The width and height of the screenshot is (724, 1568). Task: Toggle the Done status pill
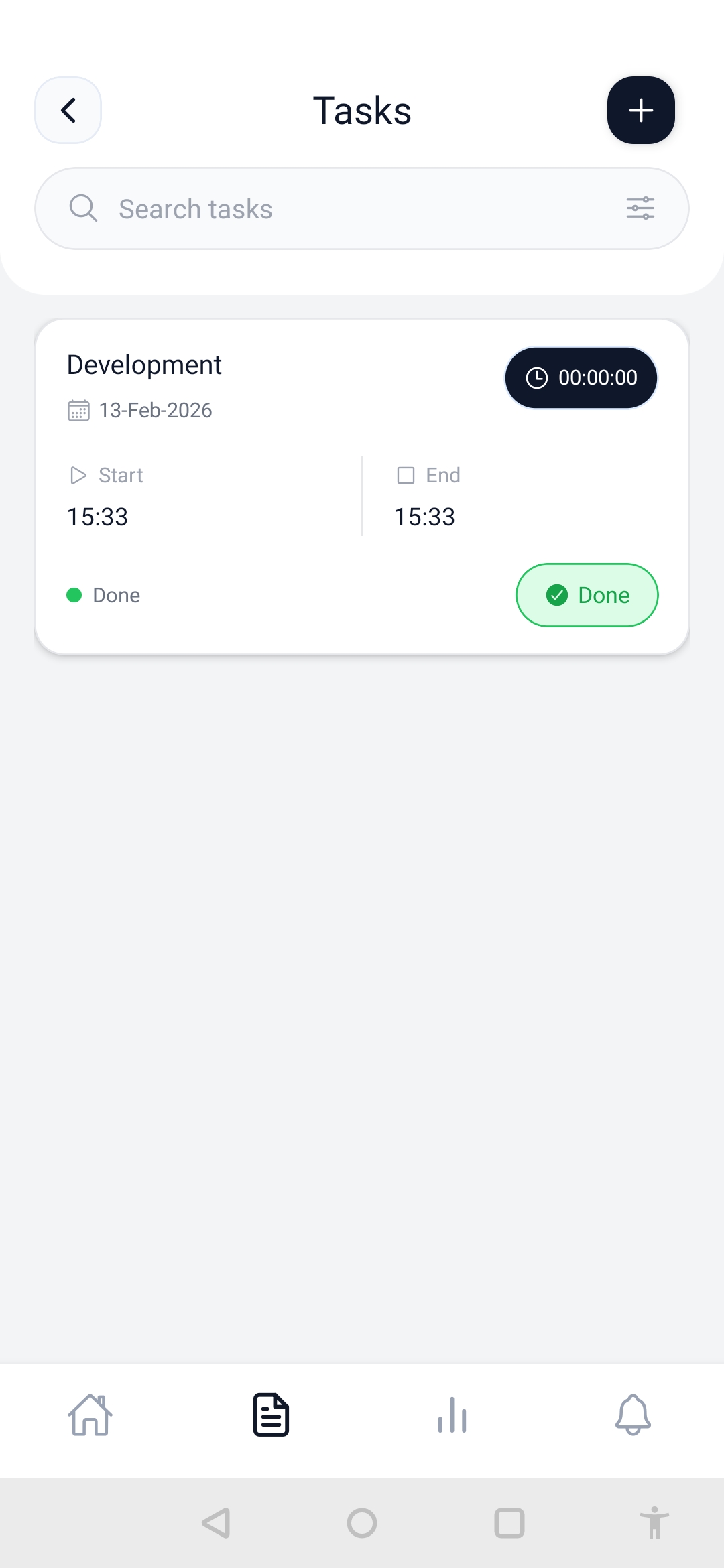tap(587, 594)
